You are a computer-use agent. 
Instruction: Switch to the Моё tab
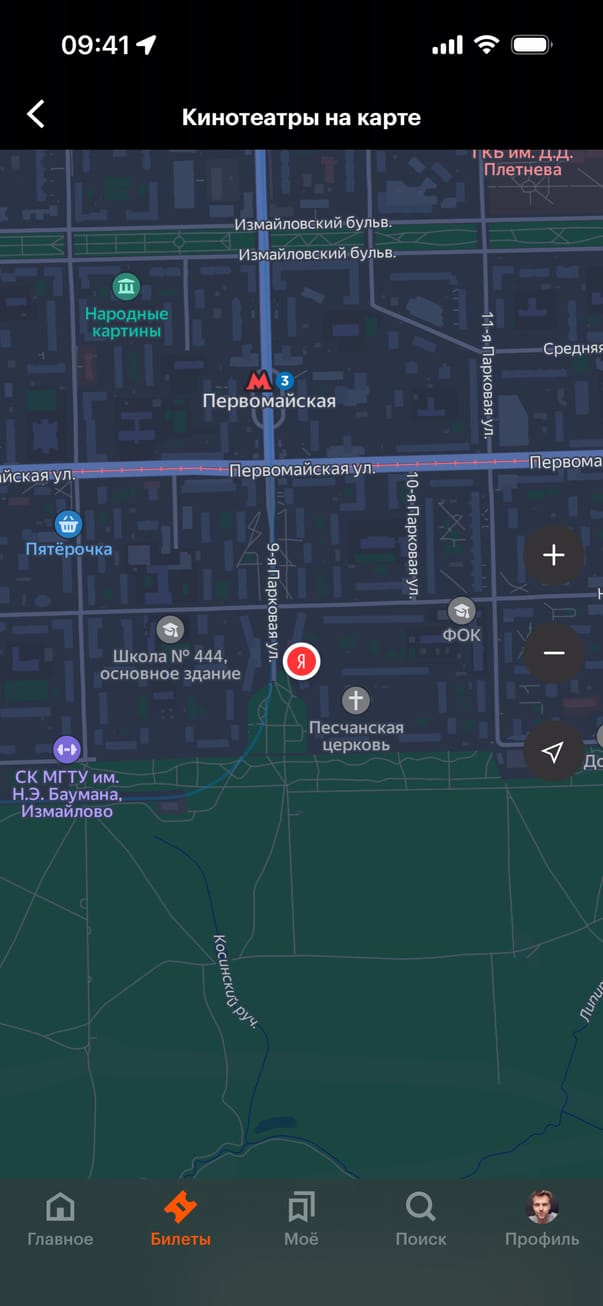coord(301,1220)
